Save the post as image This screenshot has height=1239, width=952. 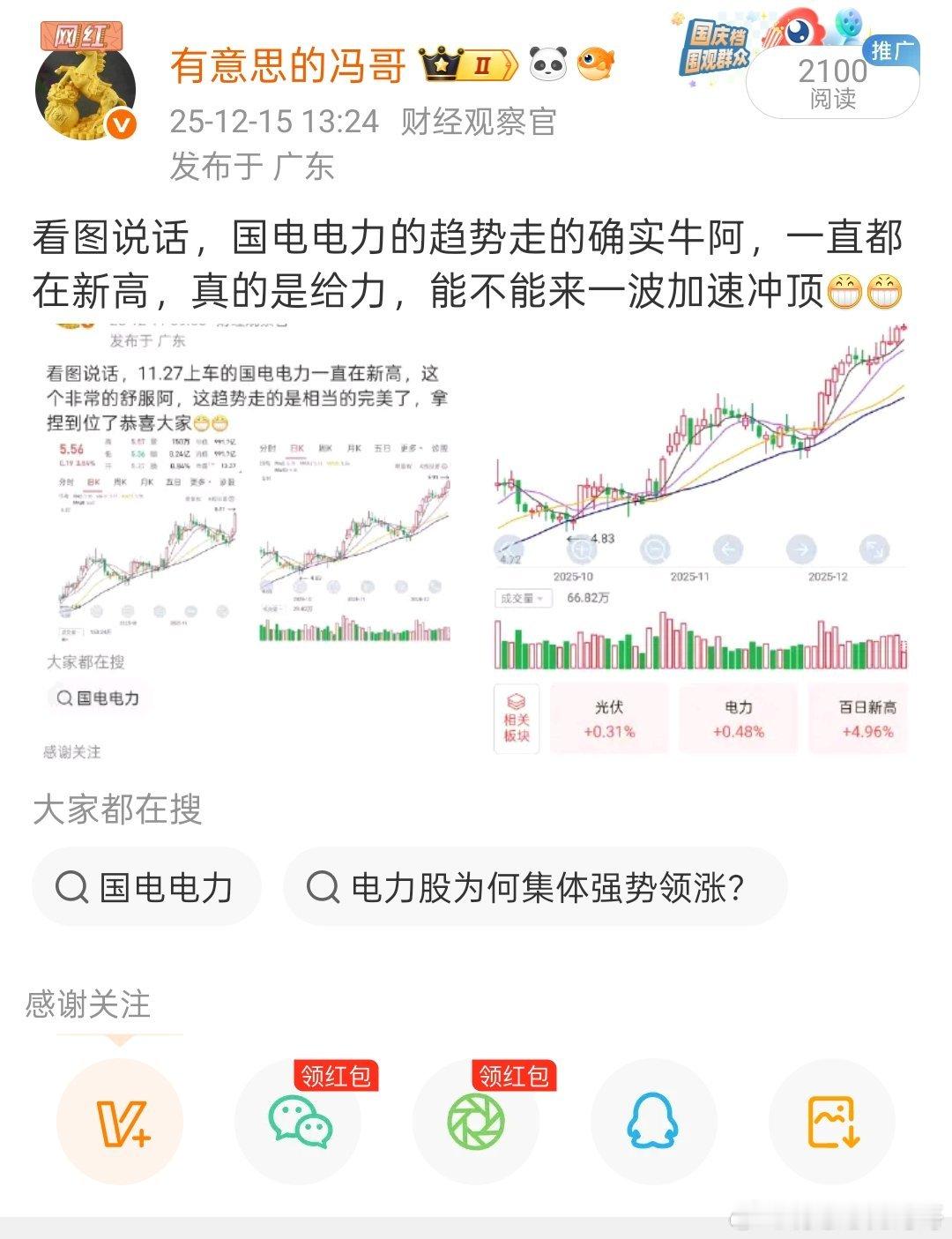pyautogui.click(x=833, y=1122)
